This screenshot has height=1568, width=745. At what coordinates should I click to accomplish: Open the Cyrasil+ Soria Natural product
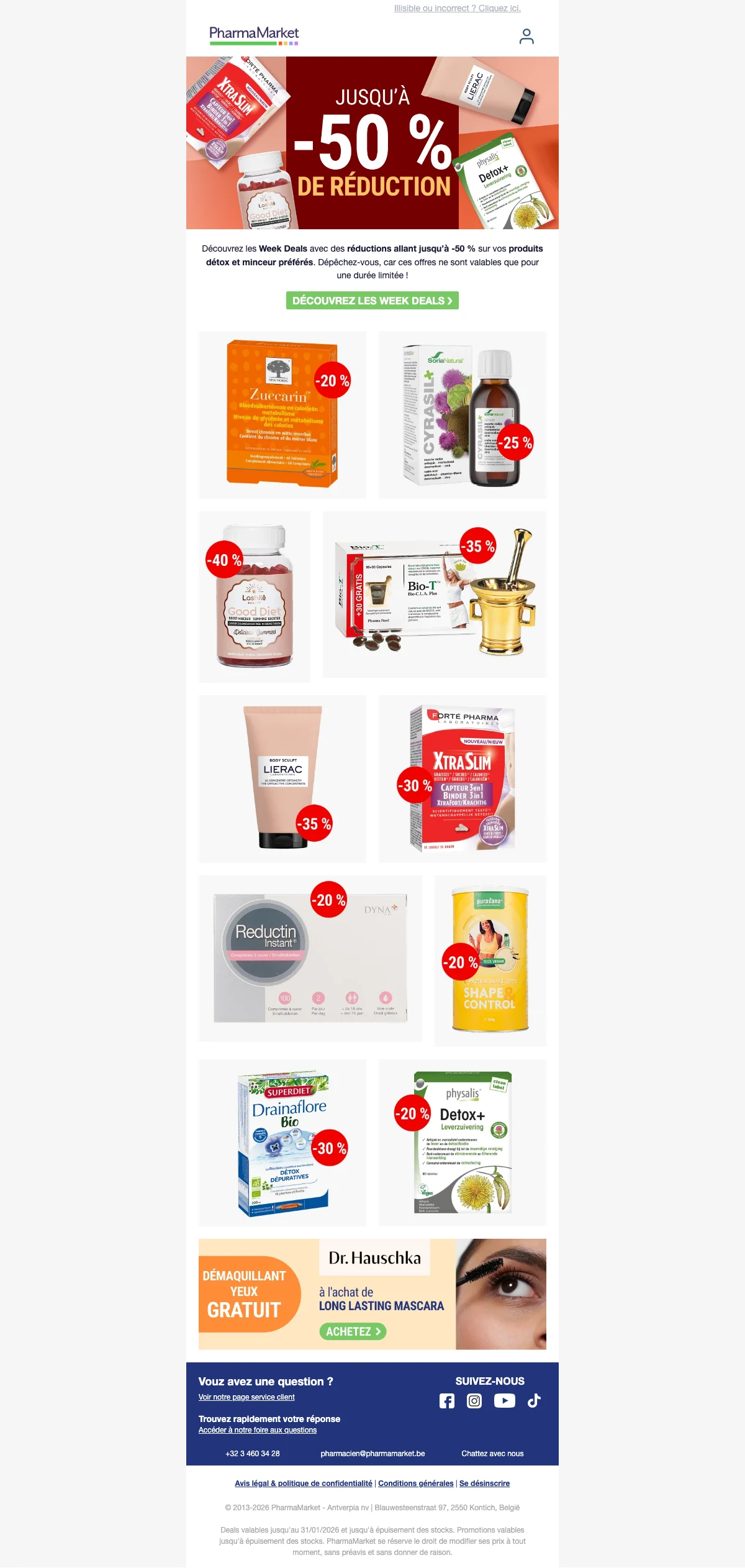click(463, 414)
